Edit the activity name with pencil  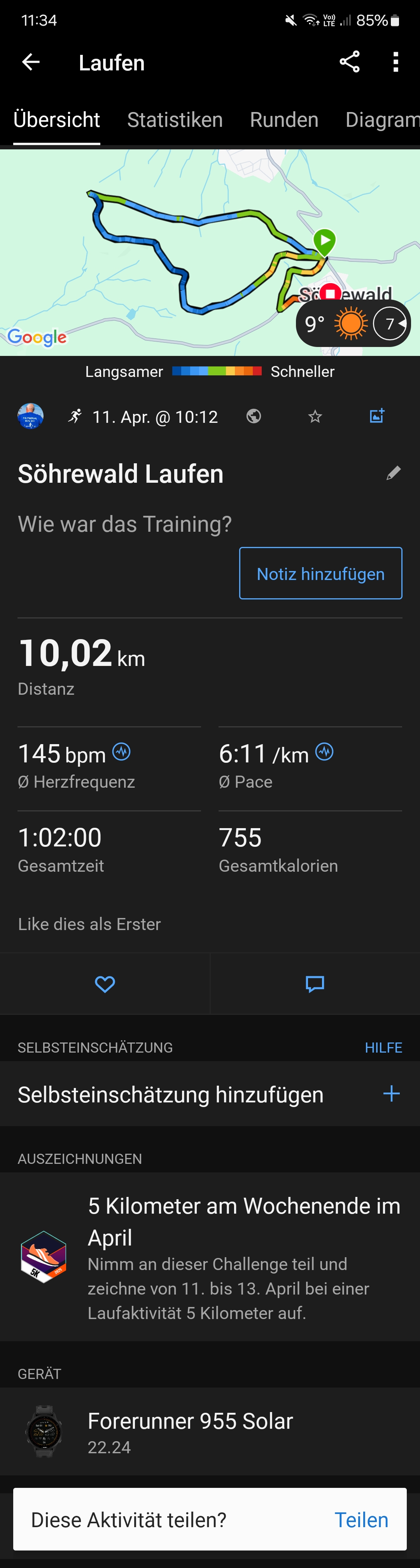pos(394,473)
